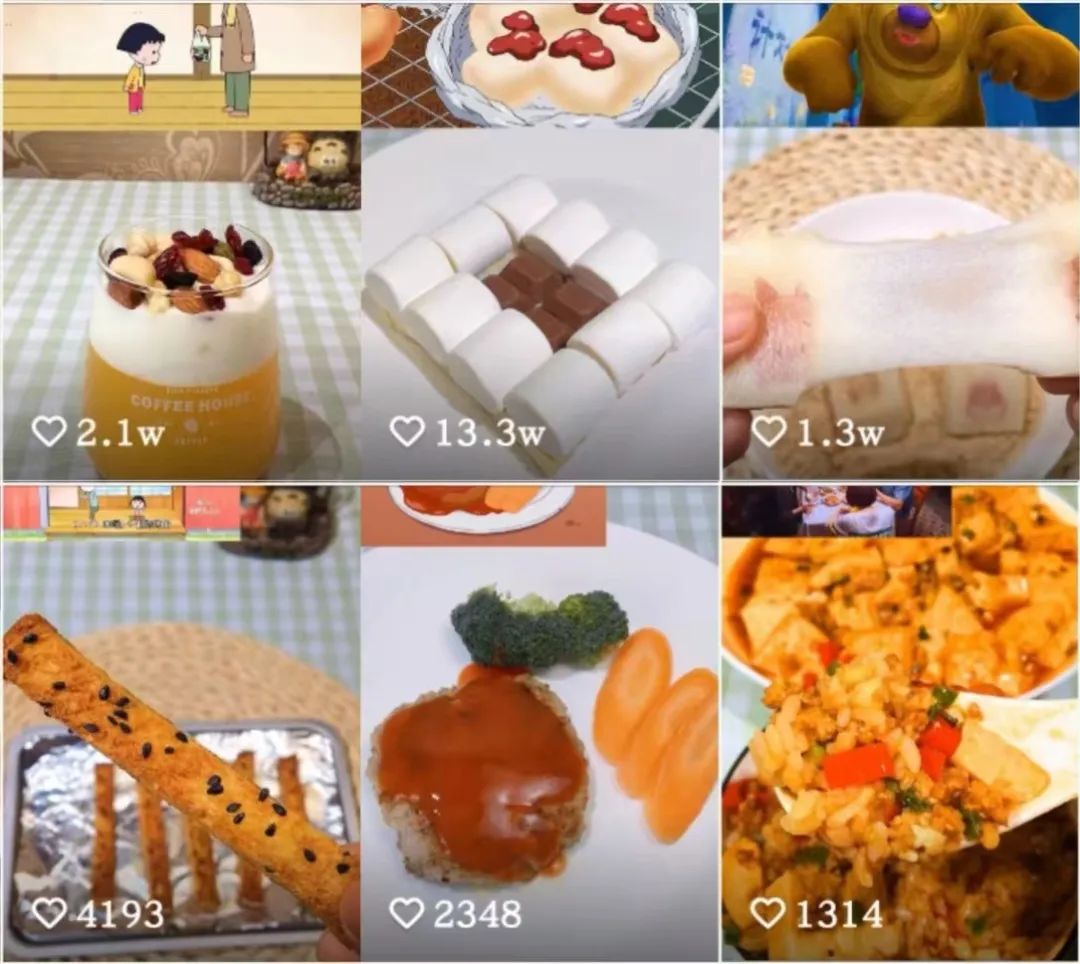View the hamburger steak video with 2348 likes
1080x964 pixels.
pos(540,740)
